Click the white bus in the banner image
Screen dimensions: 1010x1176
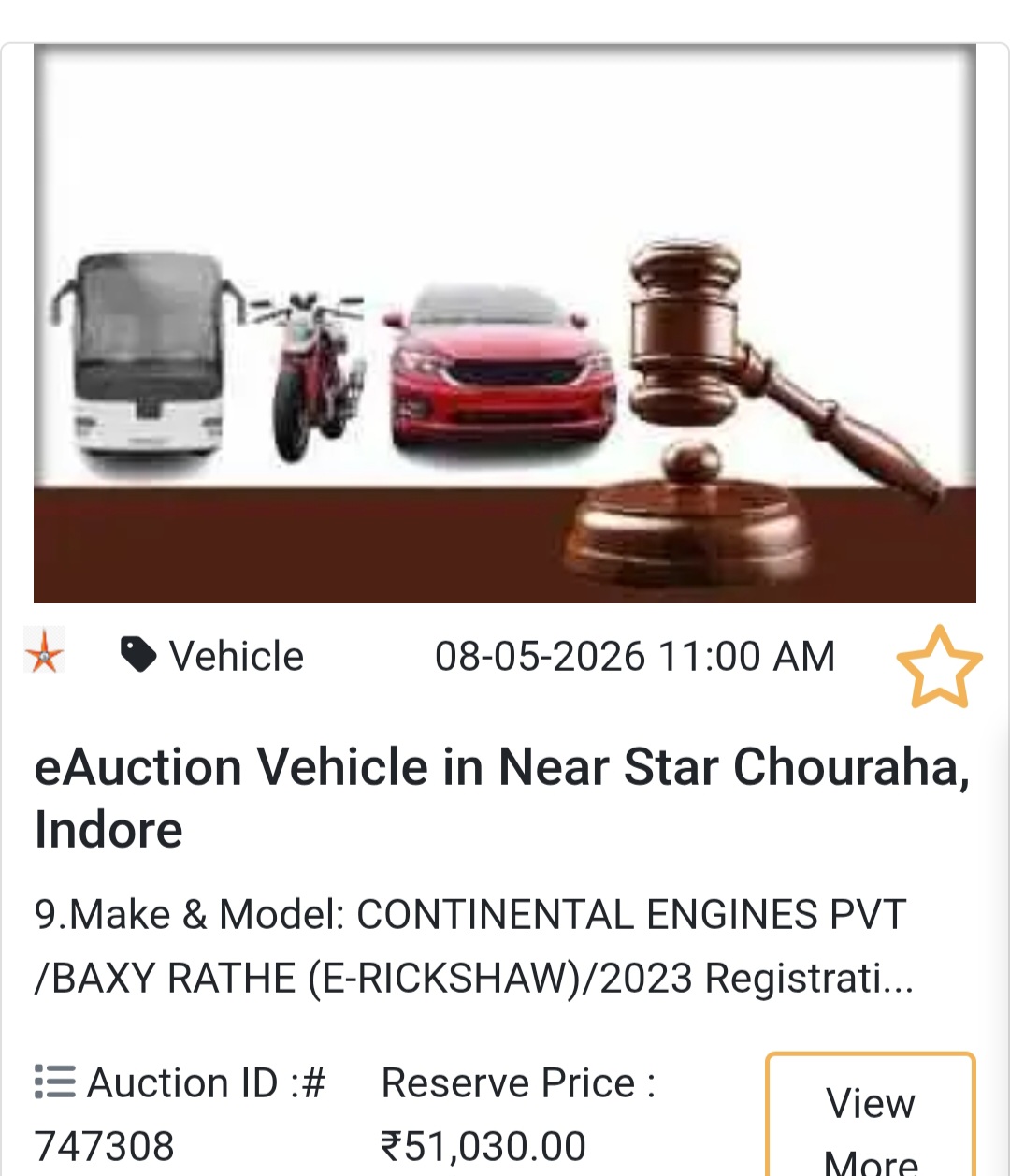[150, 356]
